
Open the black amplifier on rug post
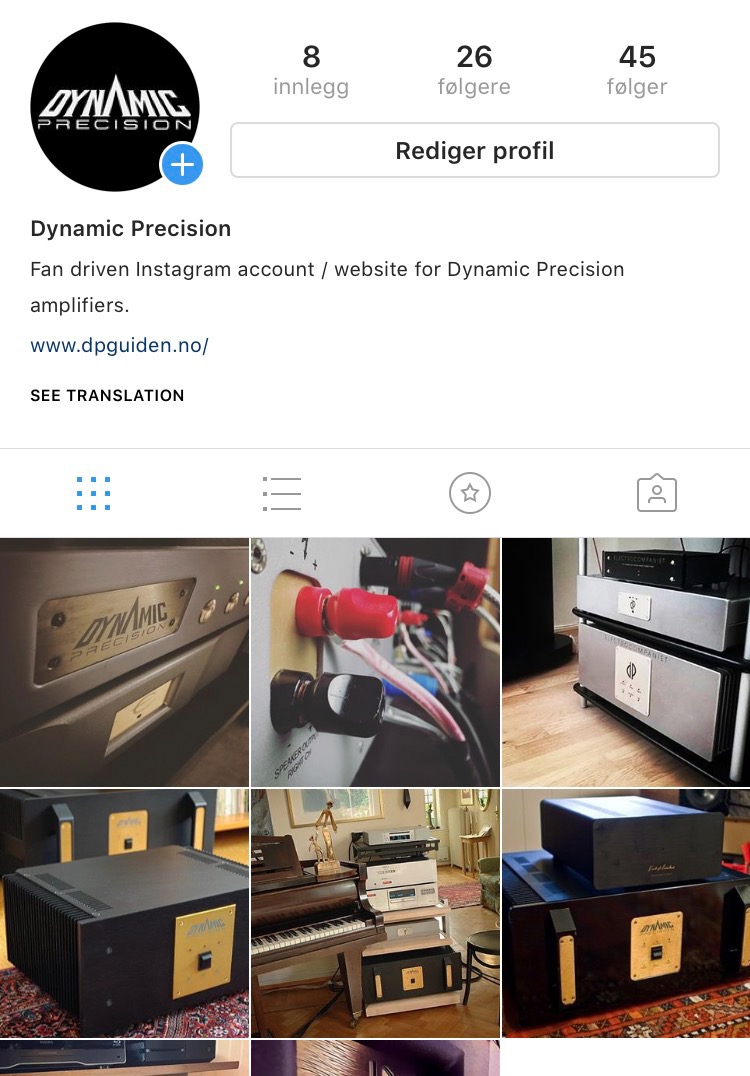tap(124, 913)
